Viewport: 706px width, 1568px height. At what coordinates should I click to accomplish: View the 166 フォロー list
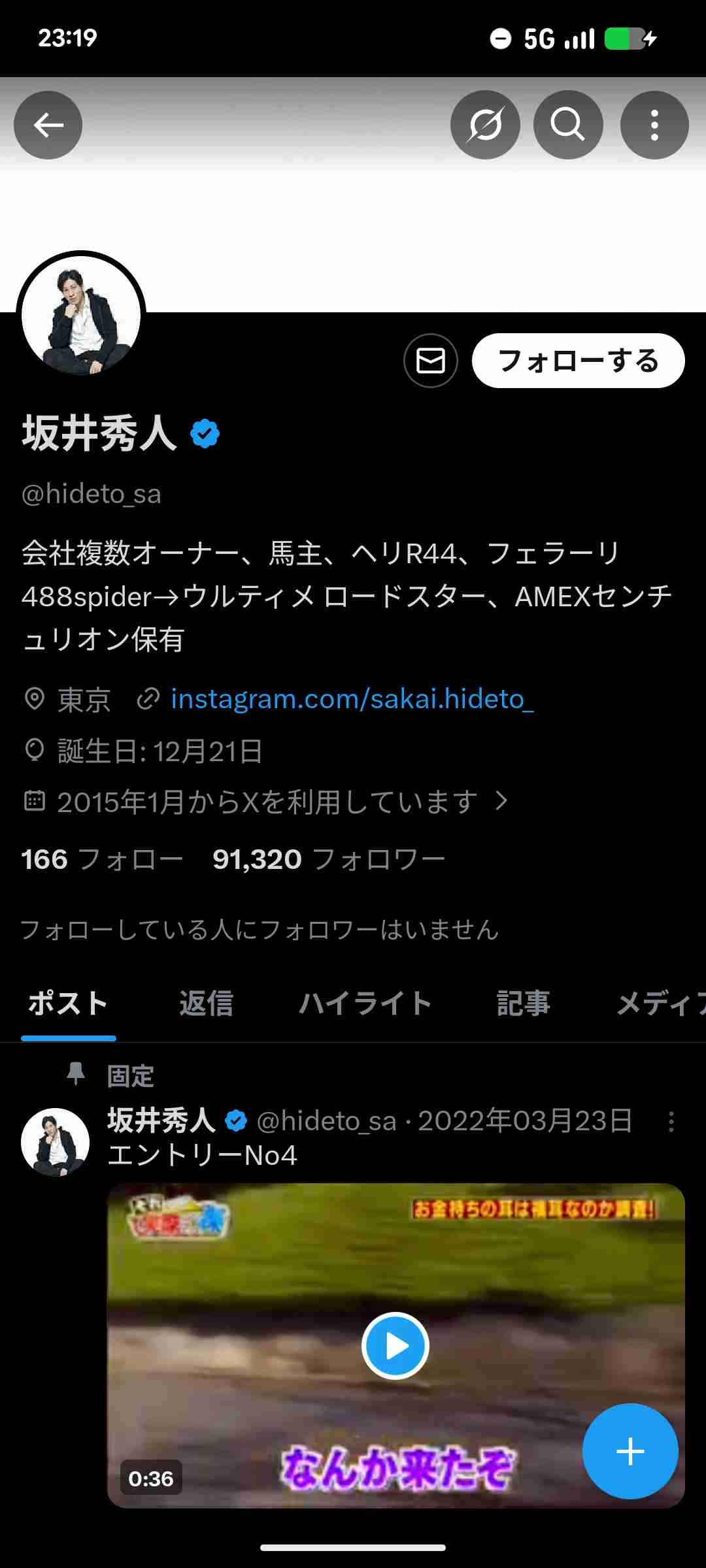[x=102, y=859]
